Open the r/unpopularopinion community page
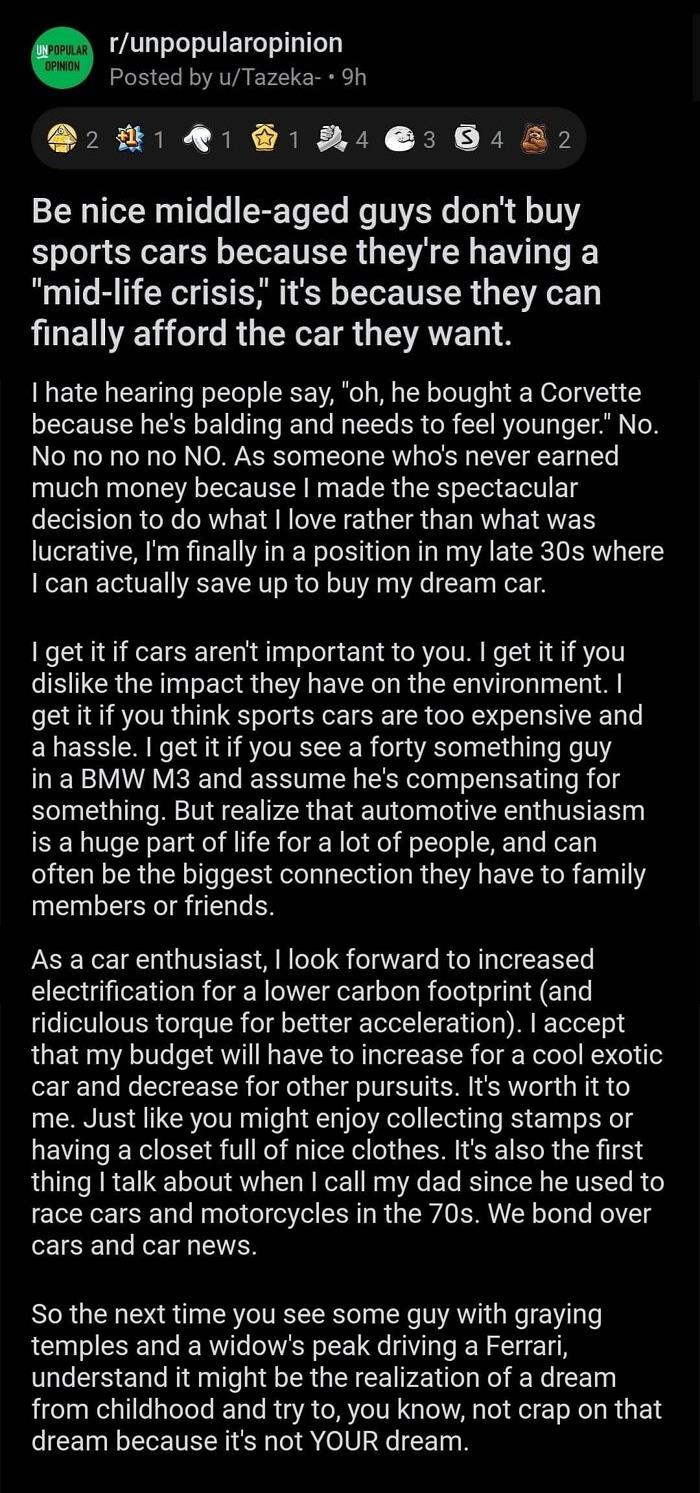Image resolution: width=700 pixels, height=1493 pixels. (x=225, y=42)
